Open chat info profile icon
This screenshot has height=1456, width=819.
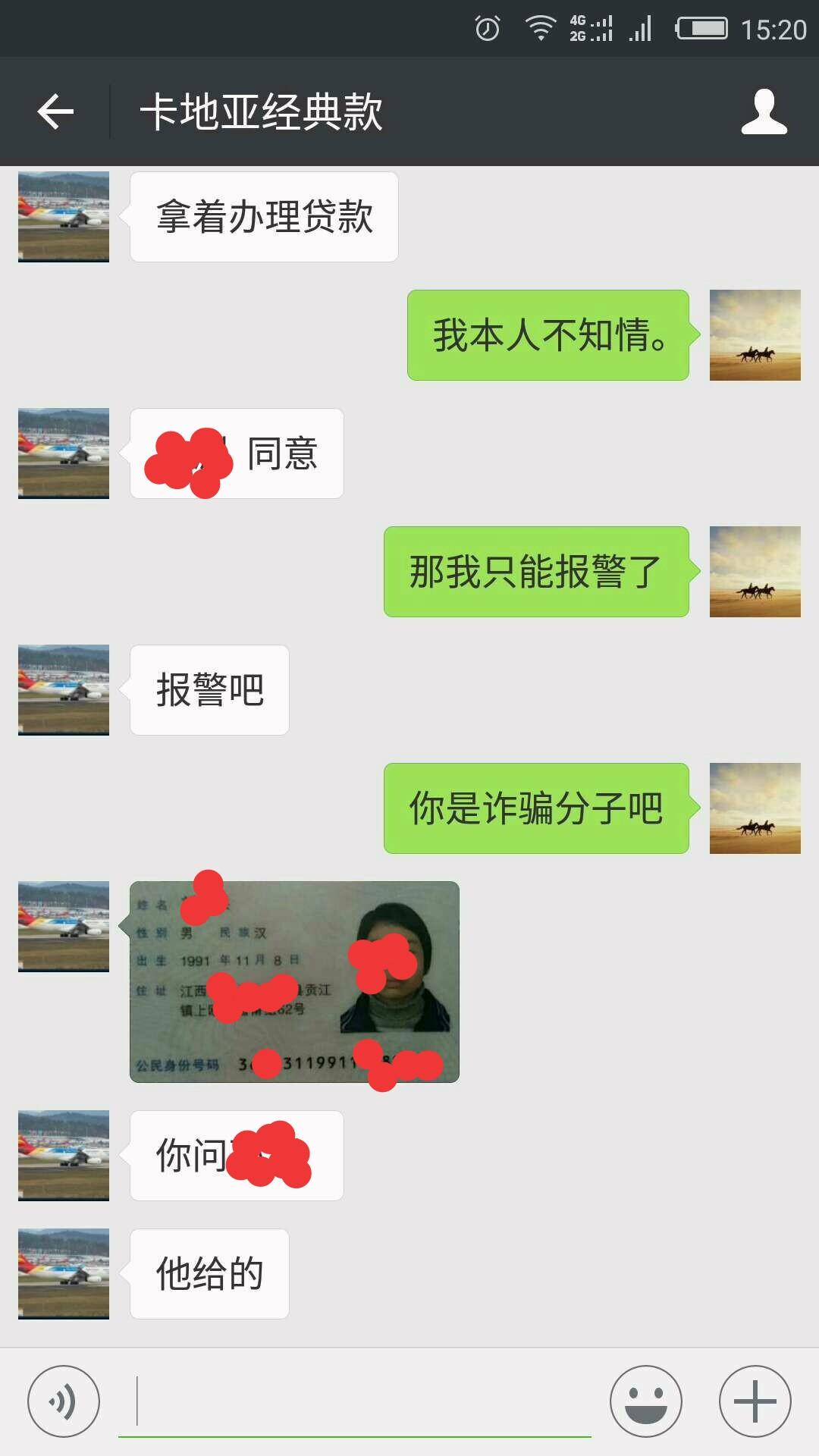pyautogui.click(x=764, y=112)
